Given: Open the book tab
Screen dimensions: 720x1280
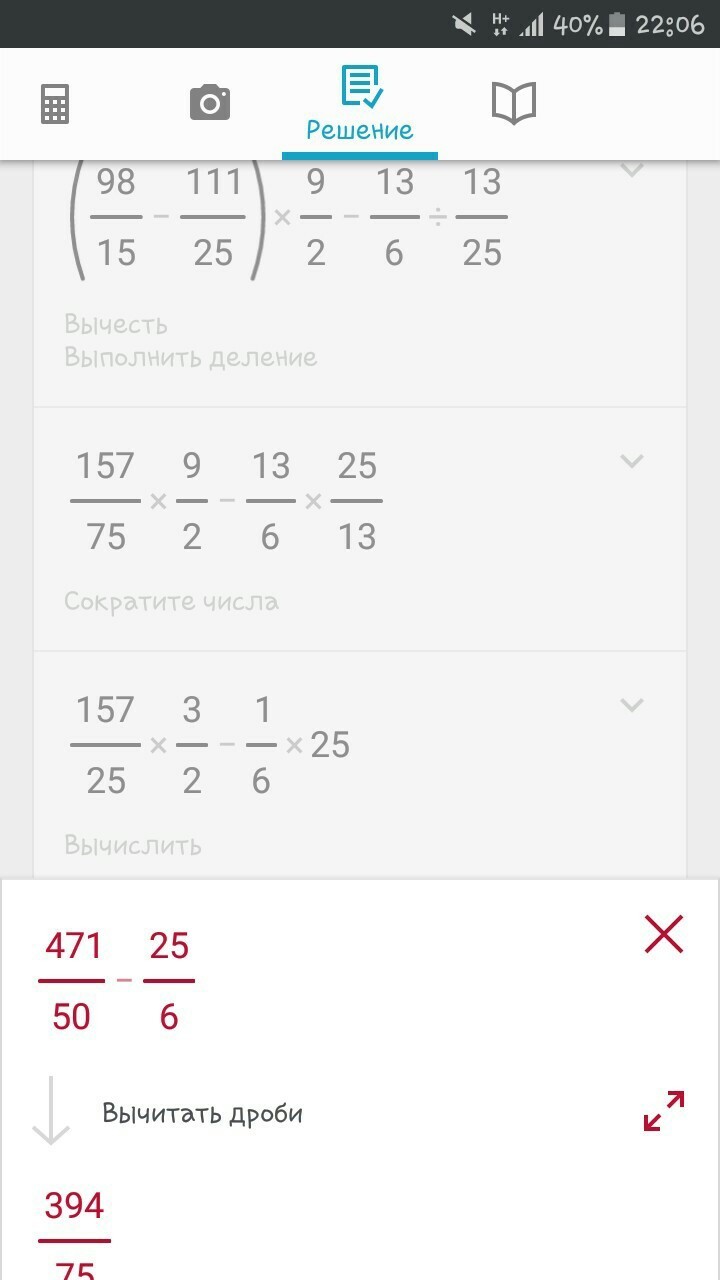Looking at the screenshot, I should pos(514,104).
